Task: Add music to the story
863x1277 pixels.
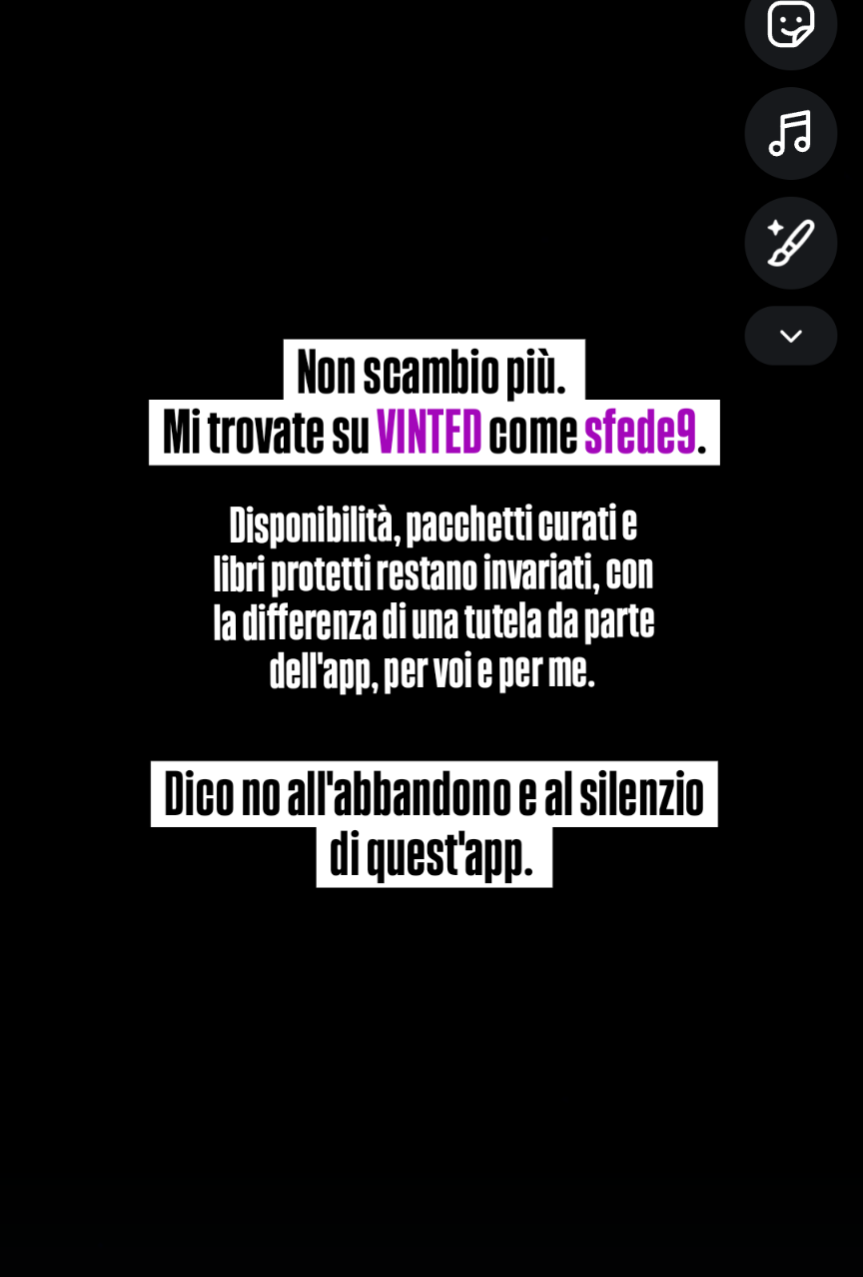Action: (x=790, y=133)
